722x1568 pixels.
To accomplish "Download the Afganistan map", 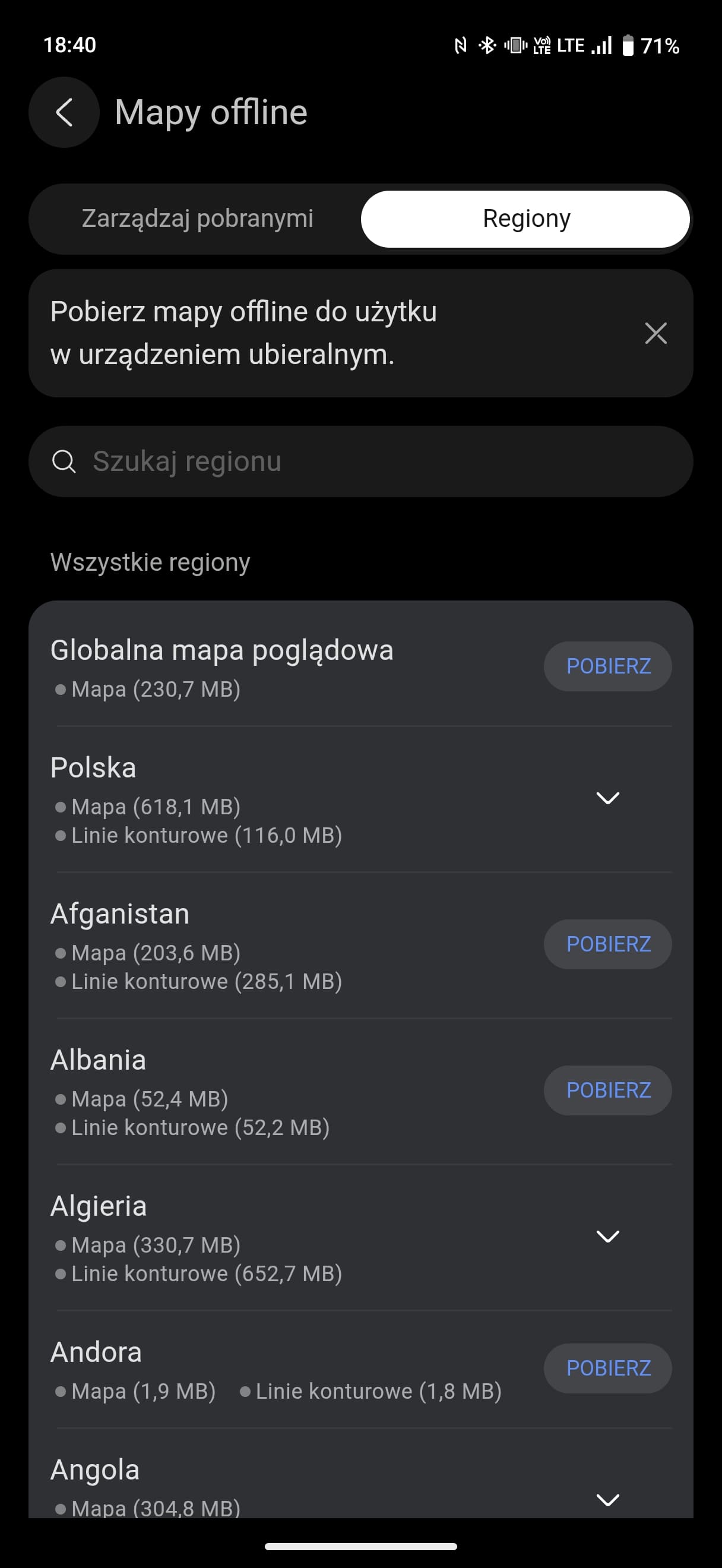I will [x=607, y=944].
